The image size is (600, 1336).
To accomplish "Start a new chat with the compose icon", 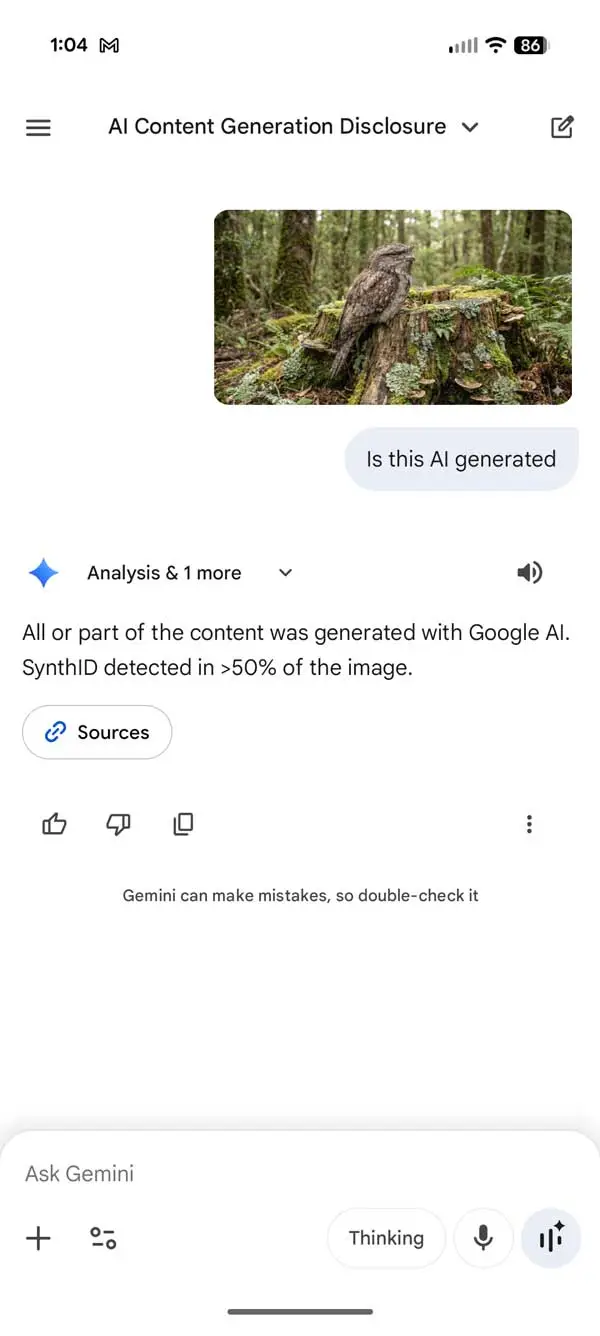I will click(562, 127).
